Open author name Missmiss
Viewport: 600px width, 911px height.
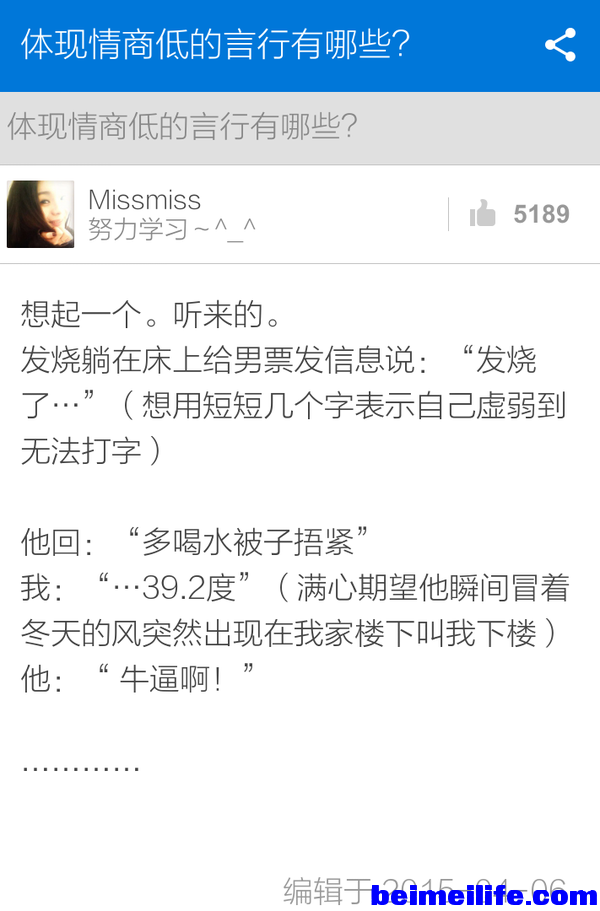click(144, 200)
